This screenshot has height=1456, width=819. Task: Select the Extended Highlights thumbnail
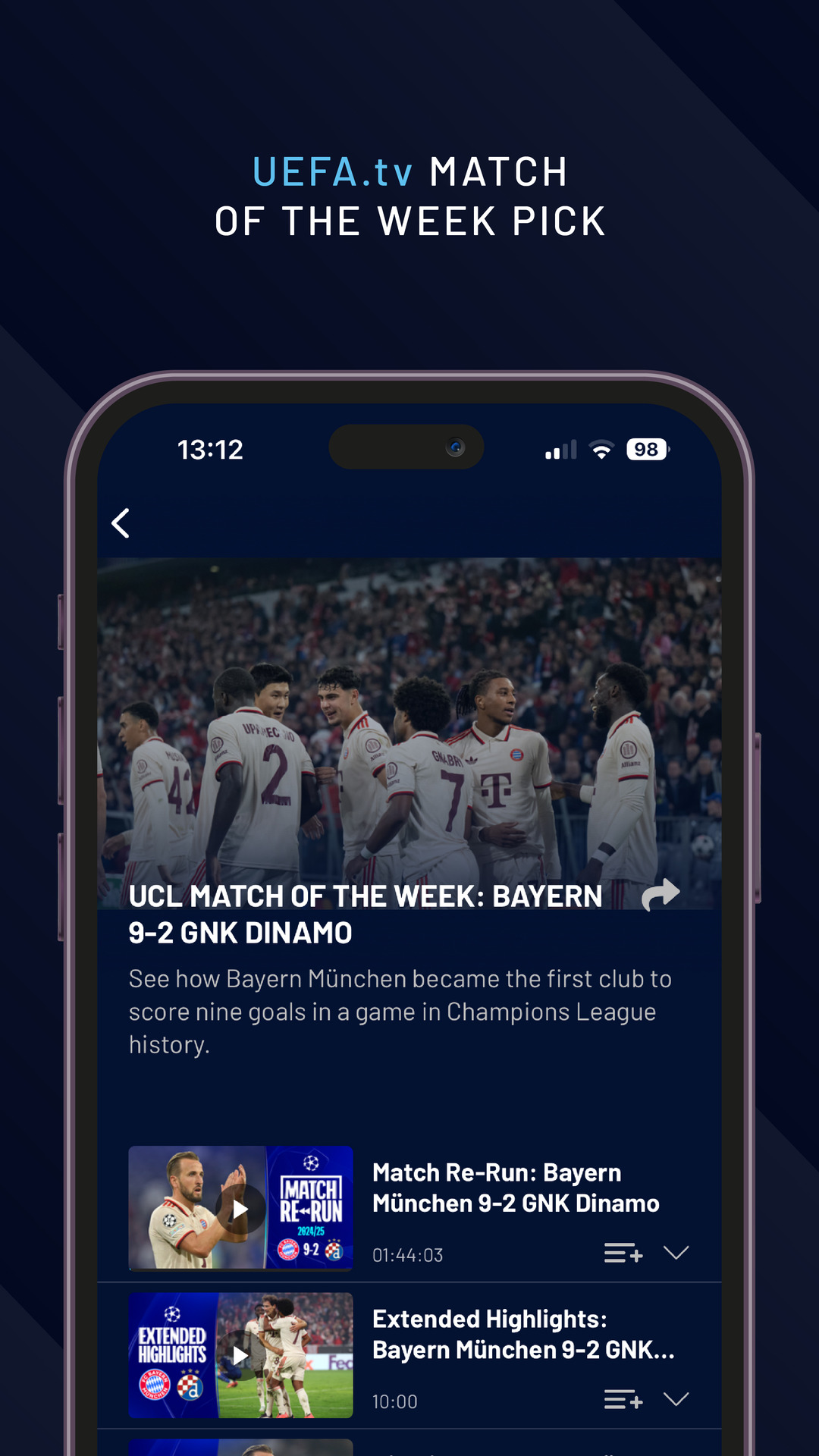[x=240, y=1354]
